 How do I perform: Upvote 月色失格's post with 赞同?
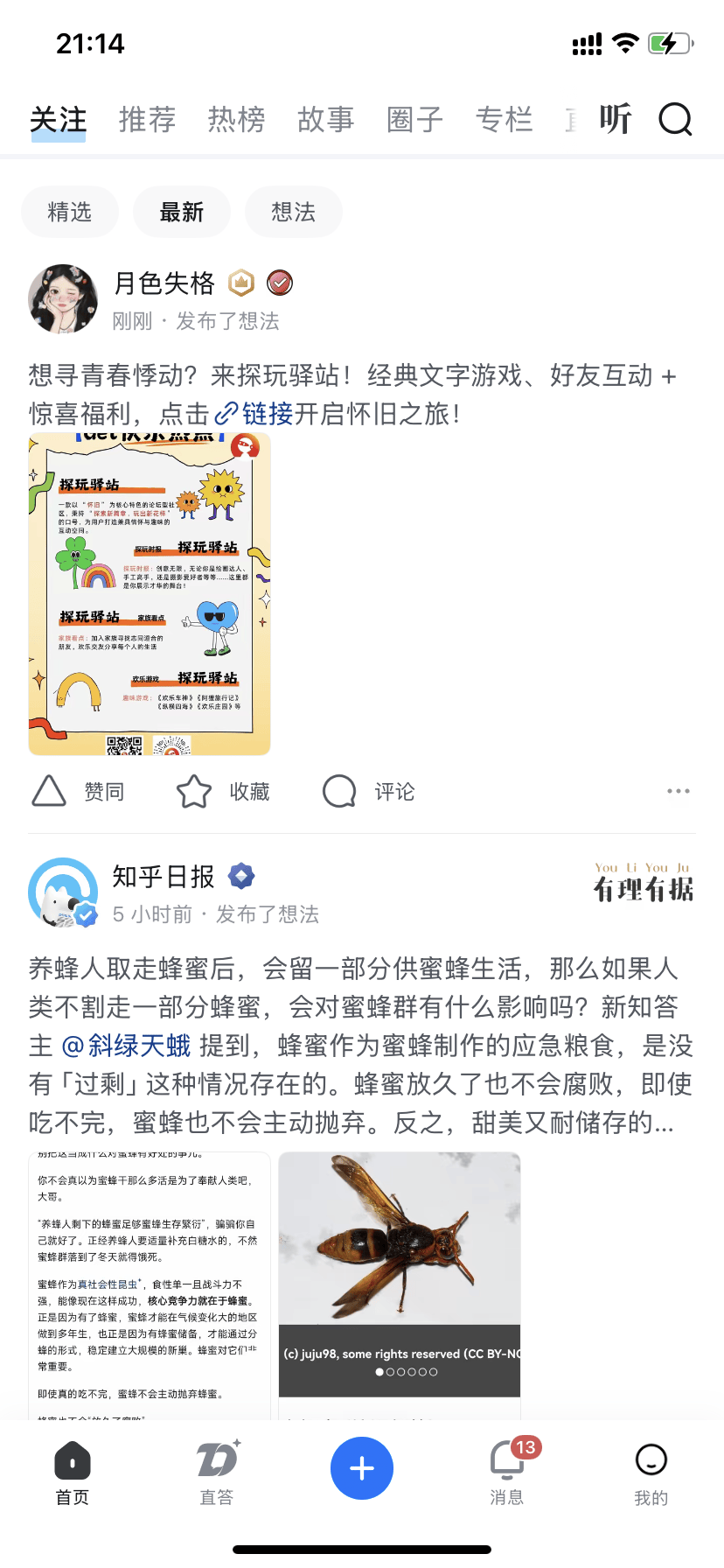[x=79, y=791]
